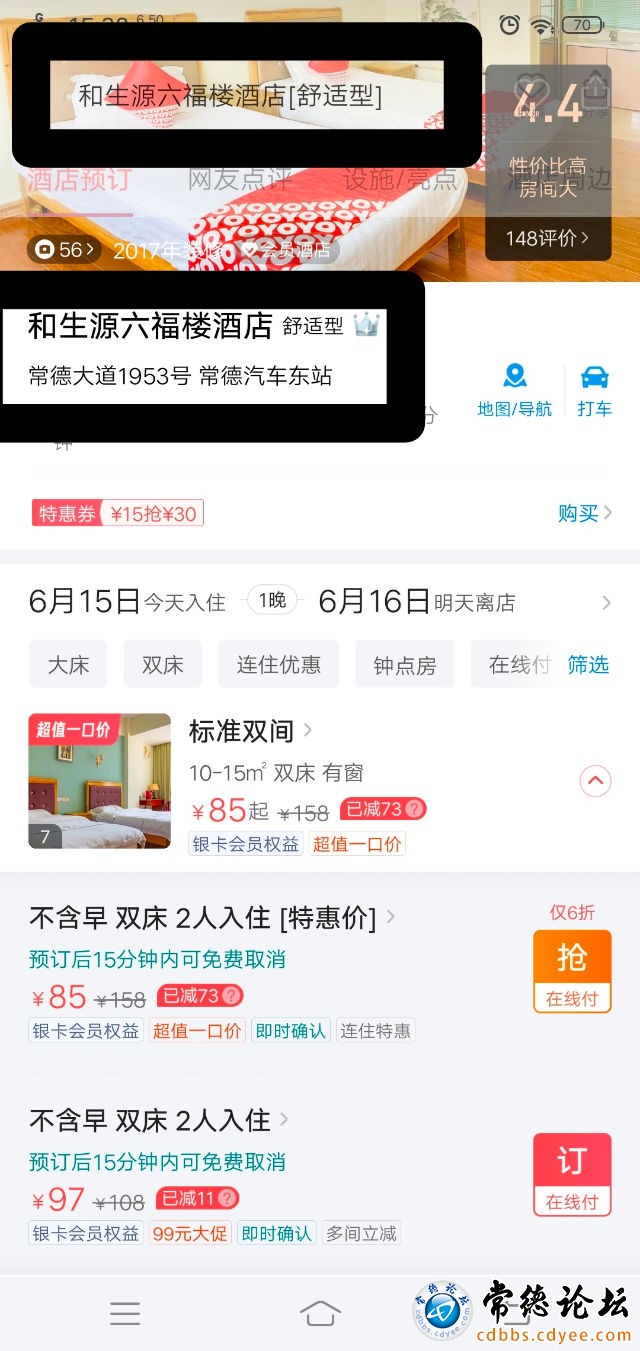The height and width of the screenshot is (1351, 640).
Task: Grab the ¥85 特惠价 deal with 抢
Action: tap(571, 970)
